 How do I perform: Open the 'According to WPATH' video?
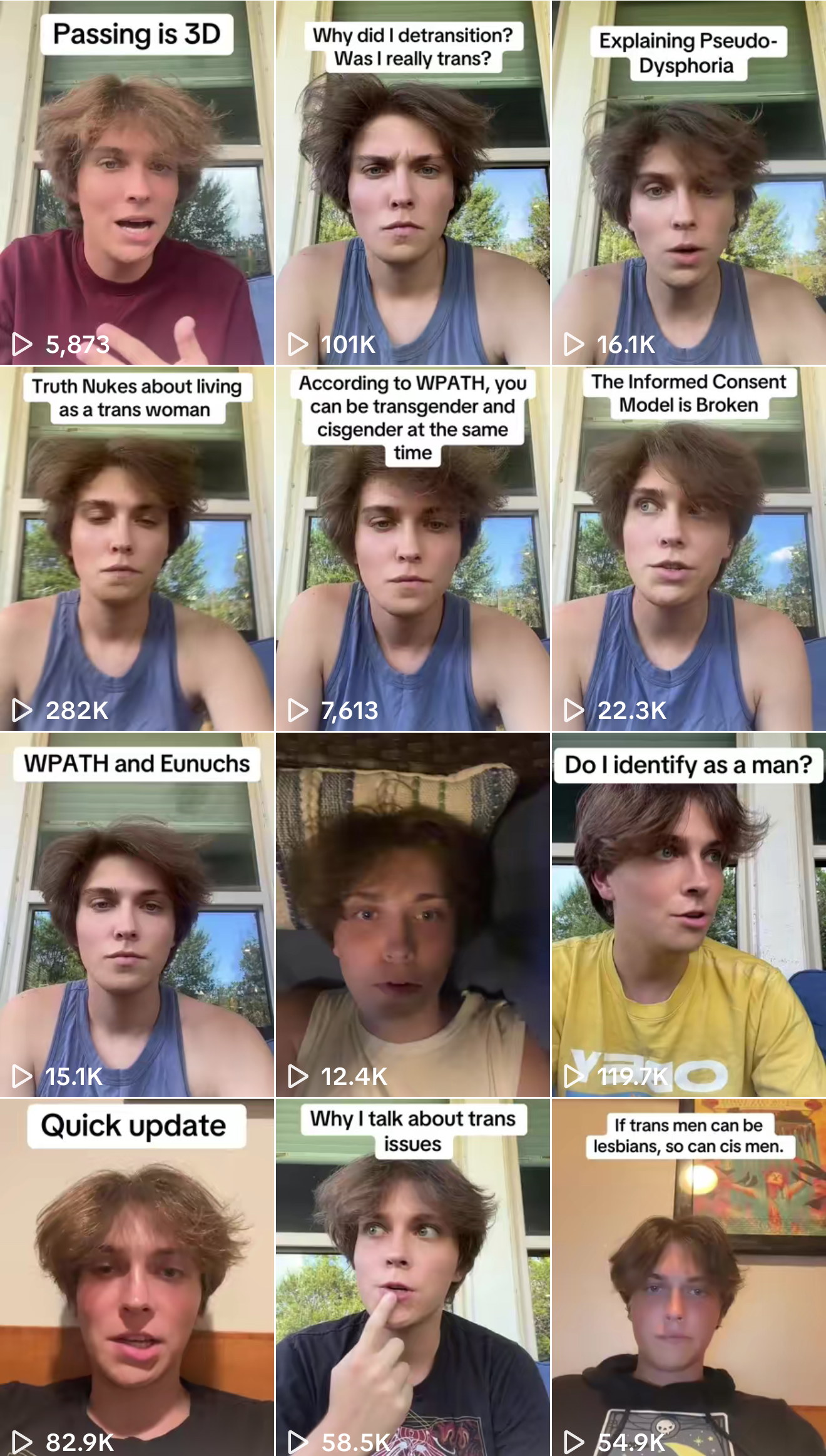click(x=413, y=548)
